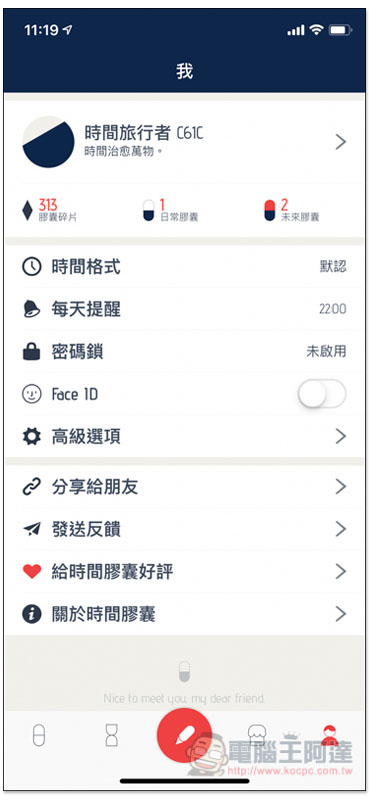369x800 pixels.
Task: Switch to the capsule tab
Action: (x=39, y=736)
